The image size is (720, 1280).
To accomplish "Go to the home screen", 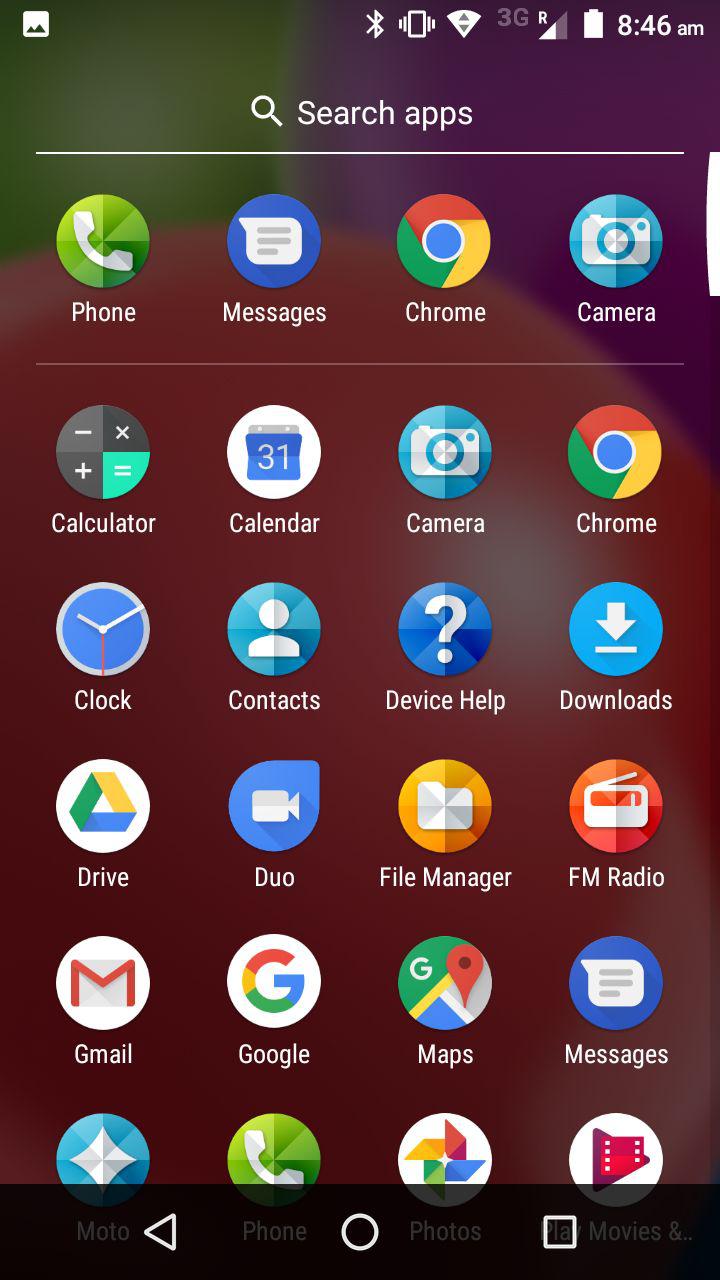I will (360, 1232).
